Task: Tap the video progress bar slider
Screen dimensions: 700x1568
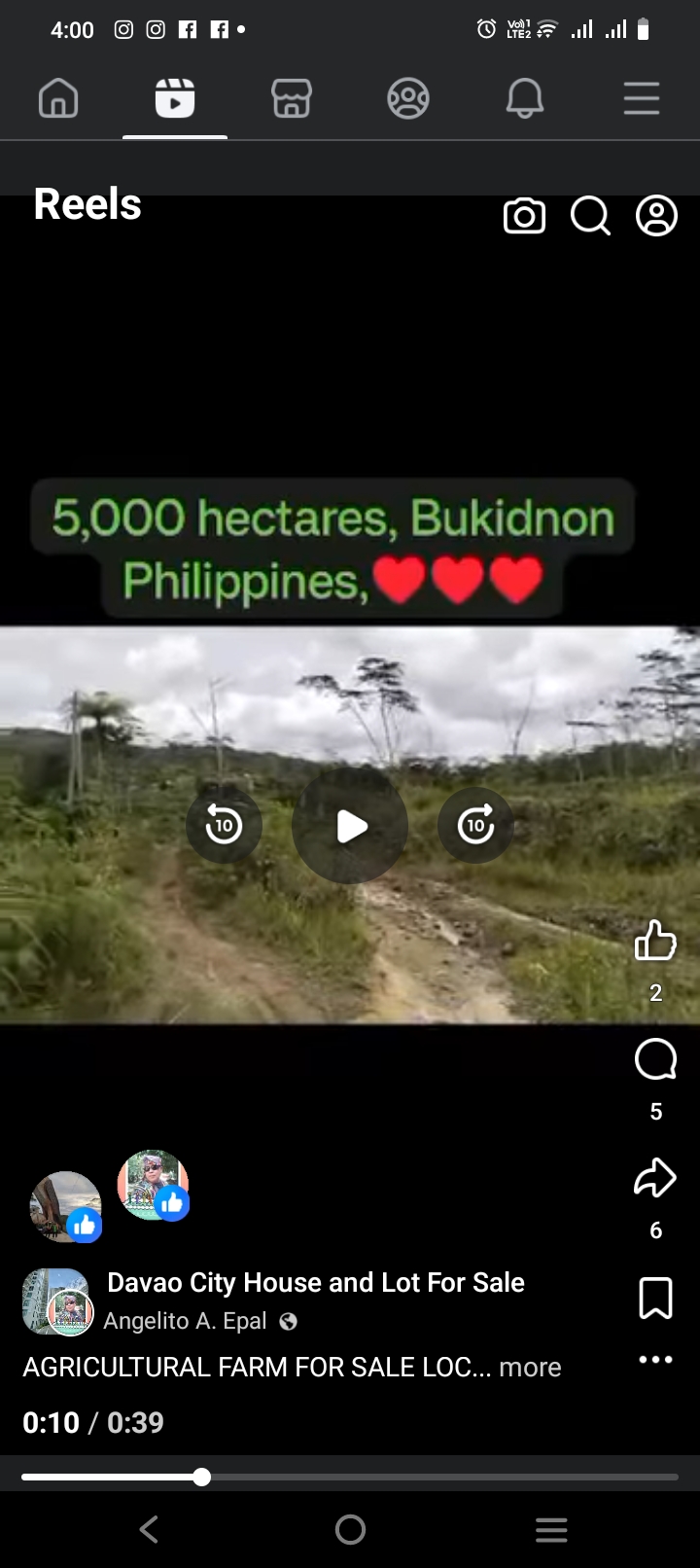Action: pyautogui.click(x=202, y=1477)
